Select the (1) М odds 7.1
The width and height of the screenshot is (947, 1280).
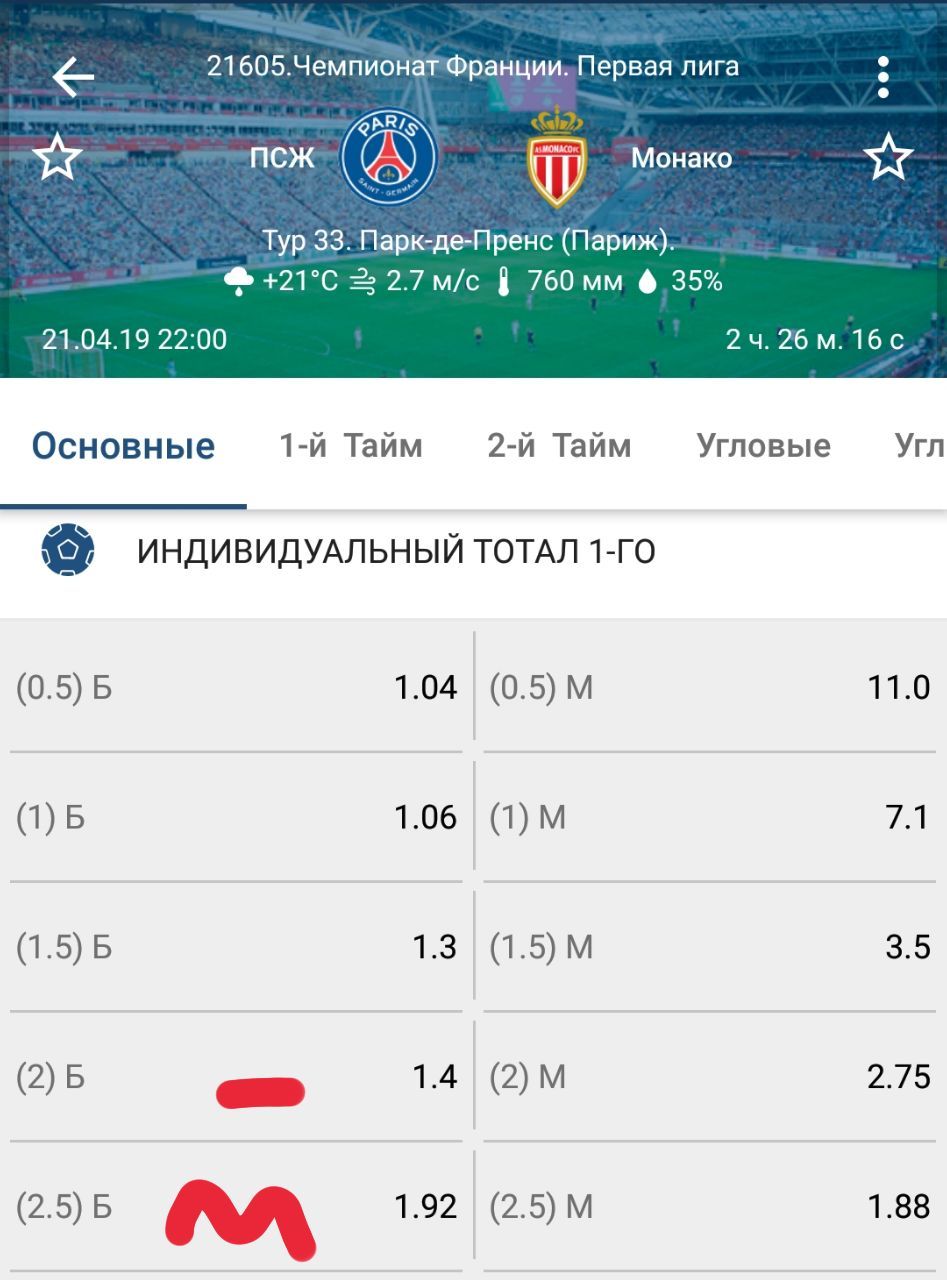click(x=709, y=818)
